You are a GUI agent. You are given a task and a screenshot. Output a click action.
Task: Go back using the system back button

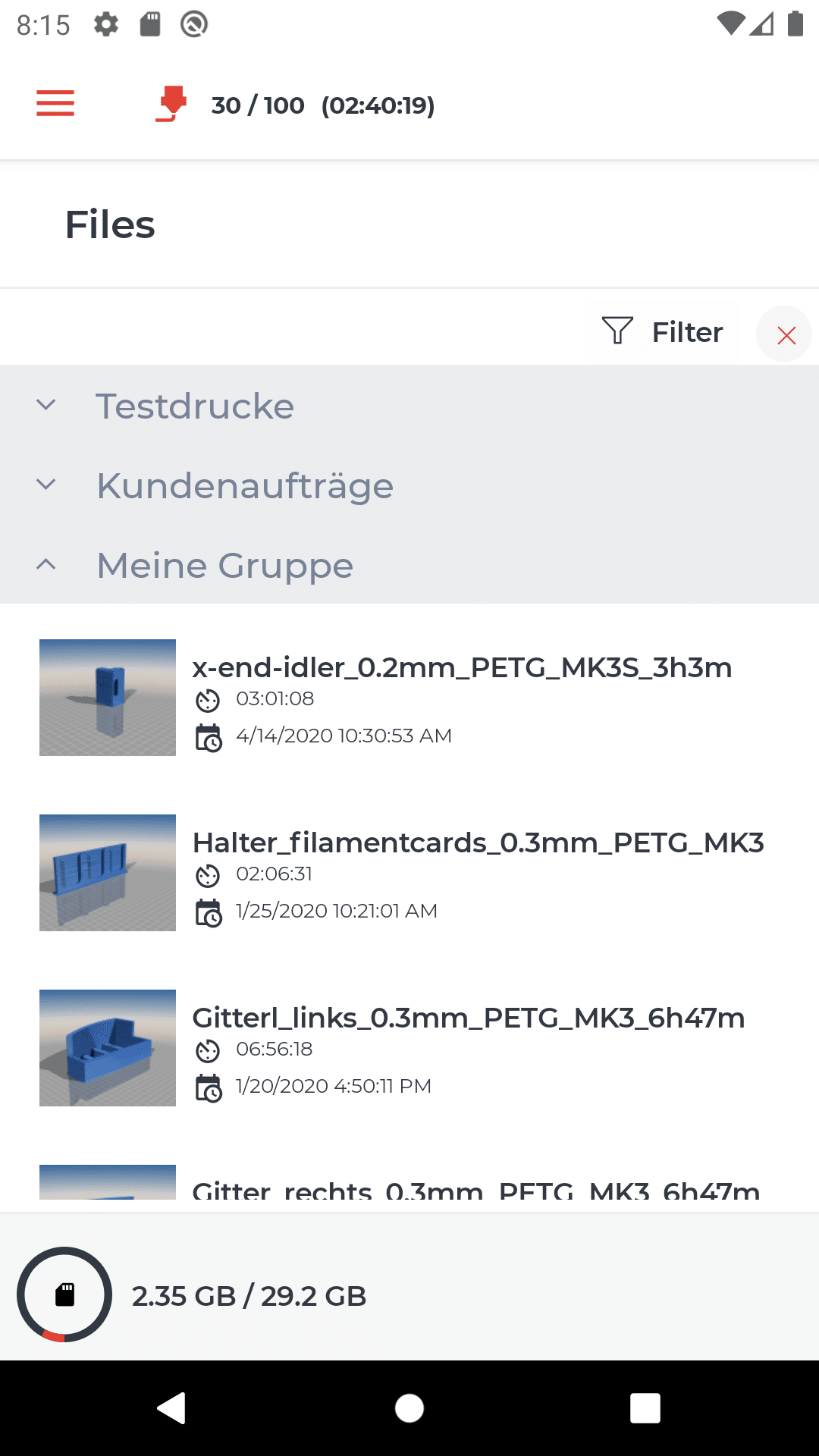[x=172, y=1408]
